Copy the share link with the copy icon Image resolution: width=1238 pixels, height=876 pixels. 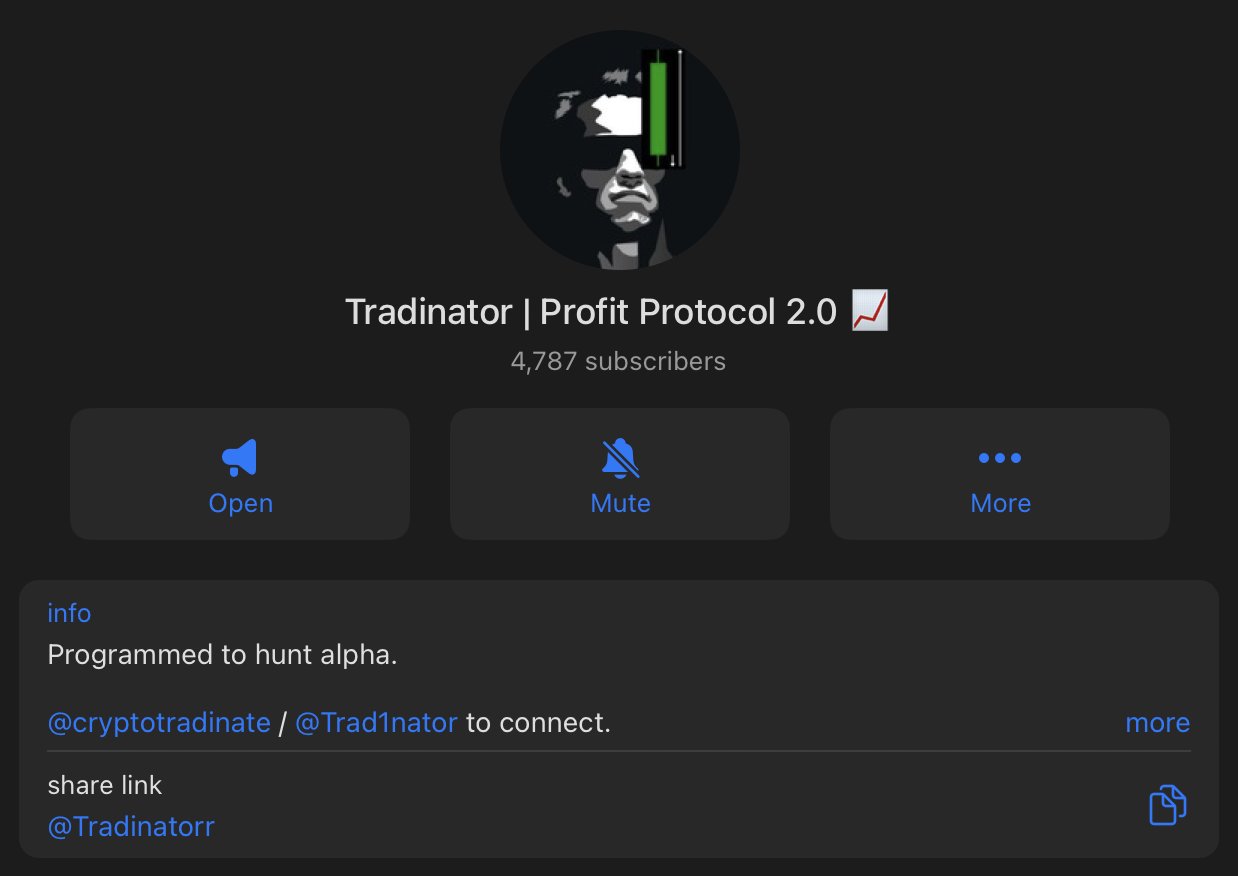1167,805
